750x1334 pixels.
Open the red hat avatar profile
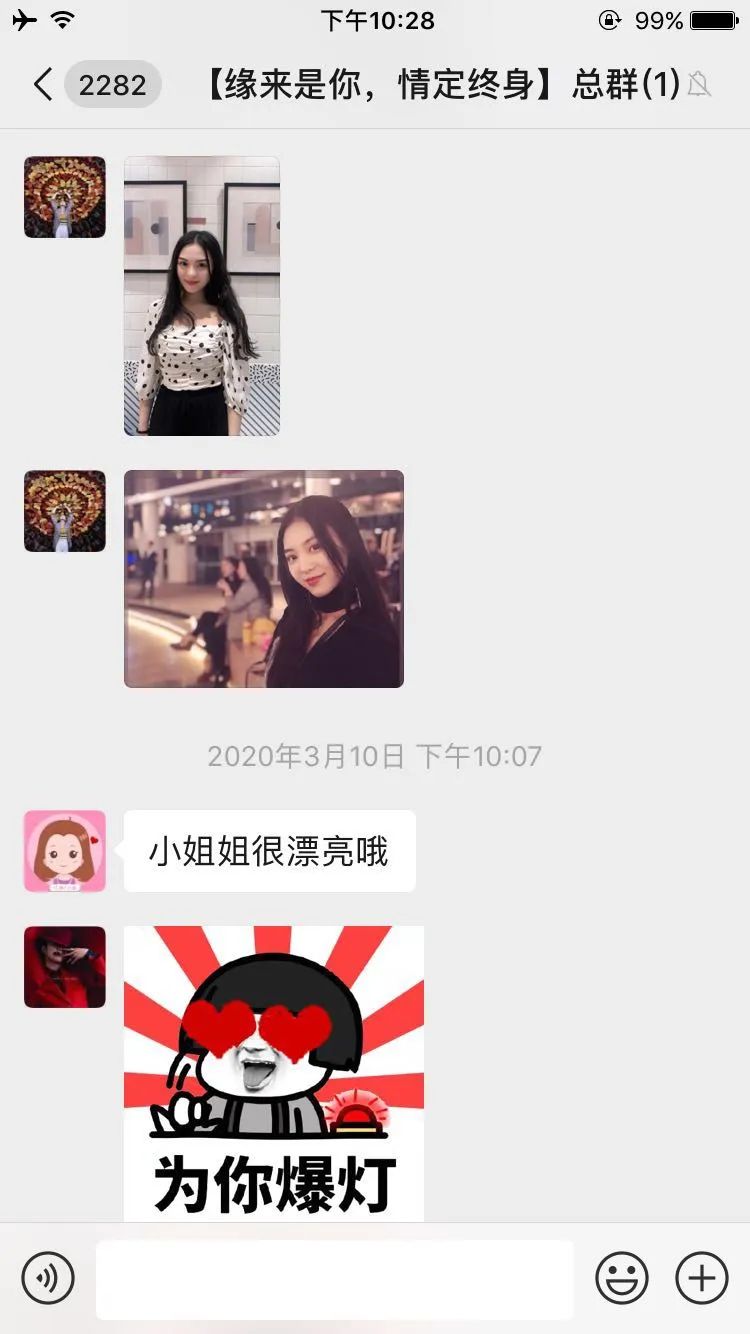[65, 967]
